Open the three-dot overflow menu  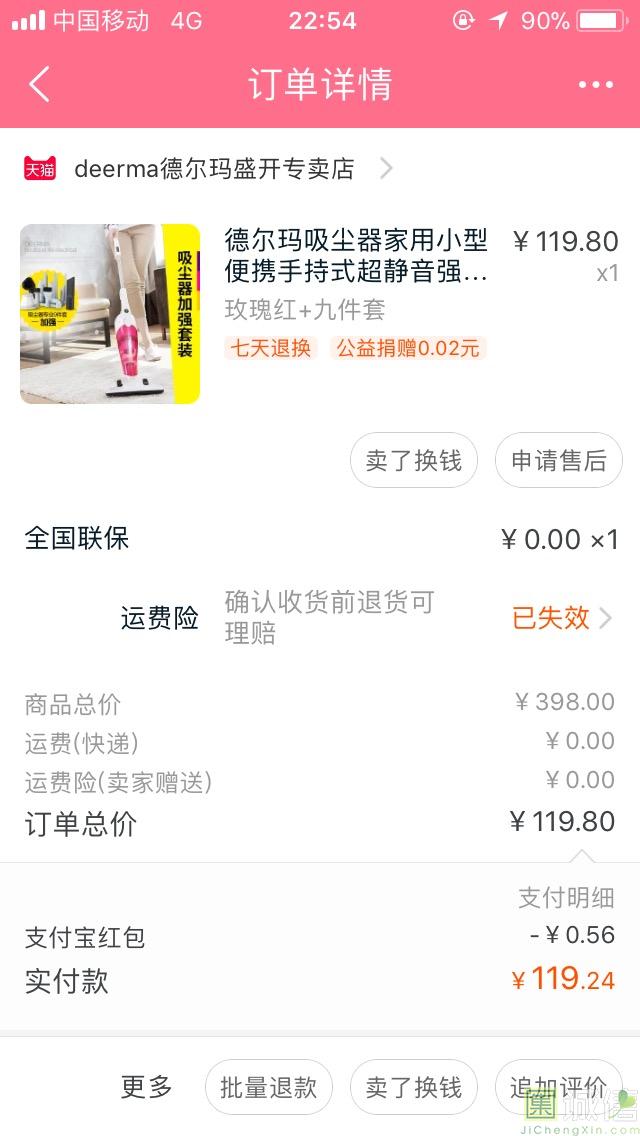coord(595,85)
